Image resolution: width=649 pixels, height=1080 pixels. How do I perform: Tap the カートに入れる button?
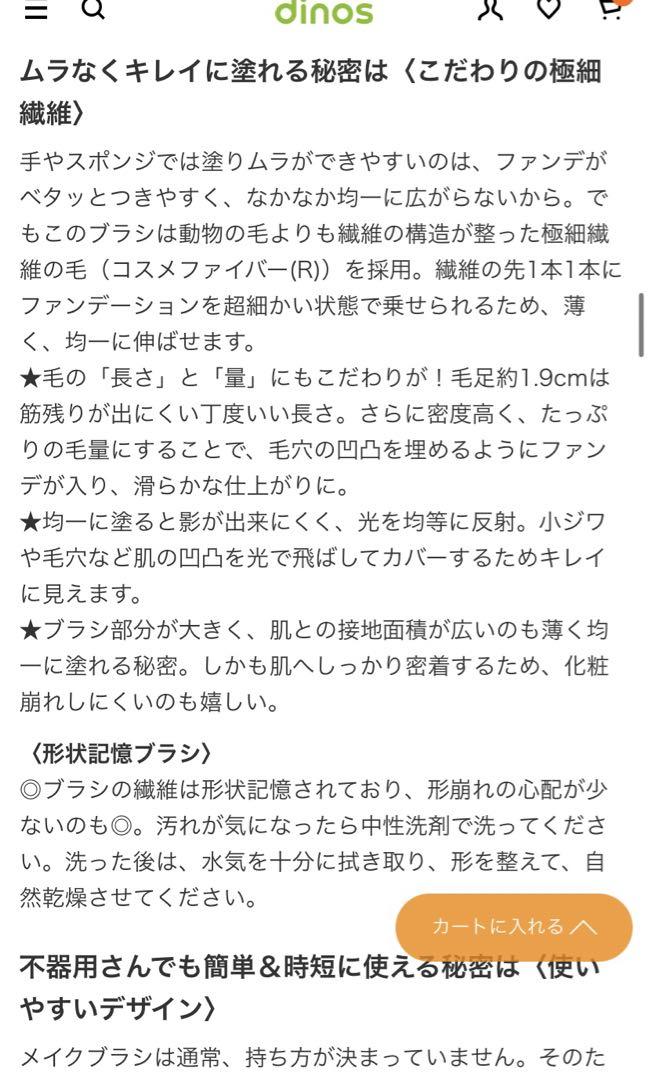[x=514, y=926]
